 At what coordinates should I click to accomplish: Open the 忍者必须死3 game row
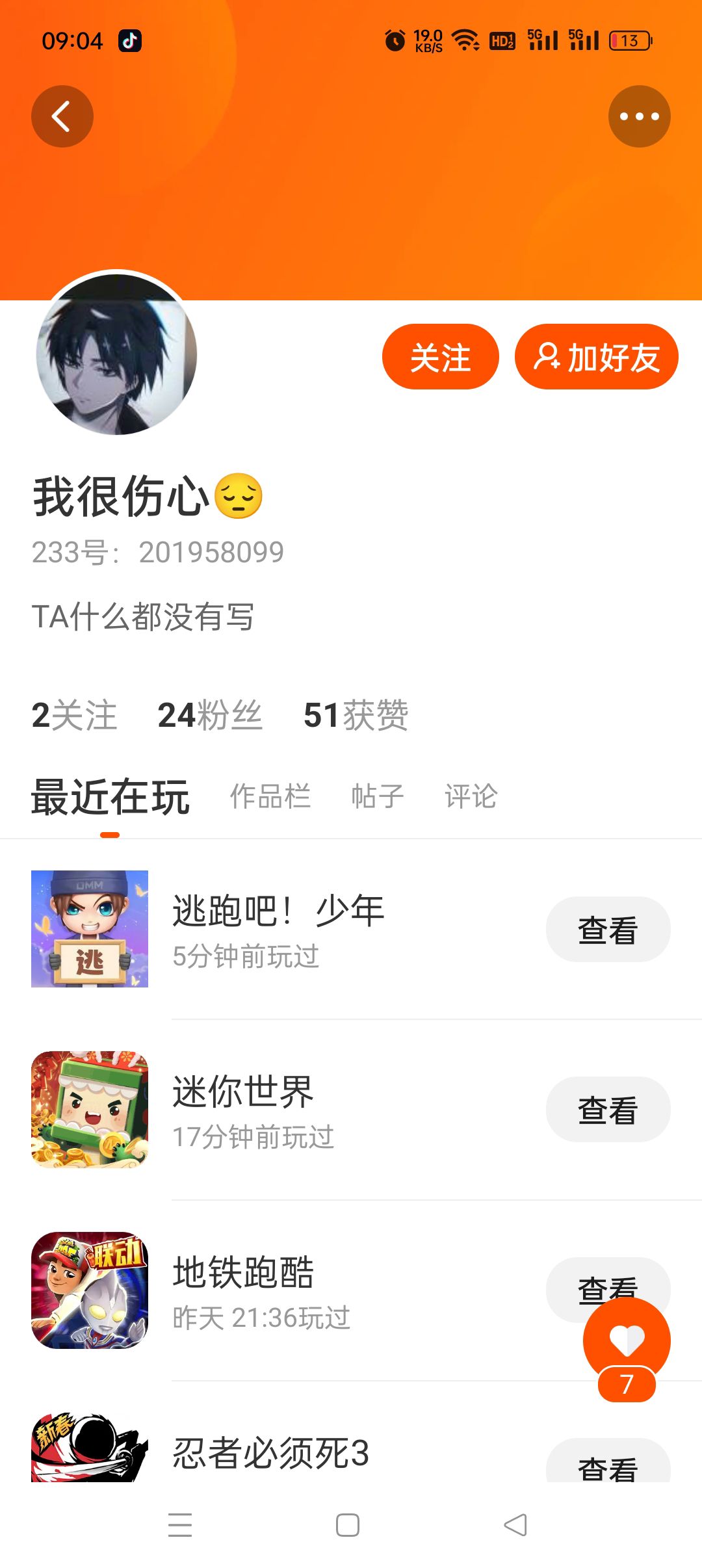point(351,1450)
